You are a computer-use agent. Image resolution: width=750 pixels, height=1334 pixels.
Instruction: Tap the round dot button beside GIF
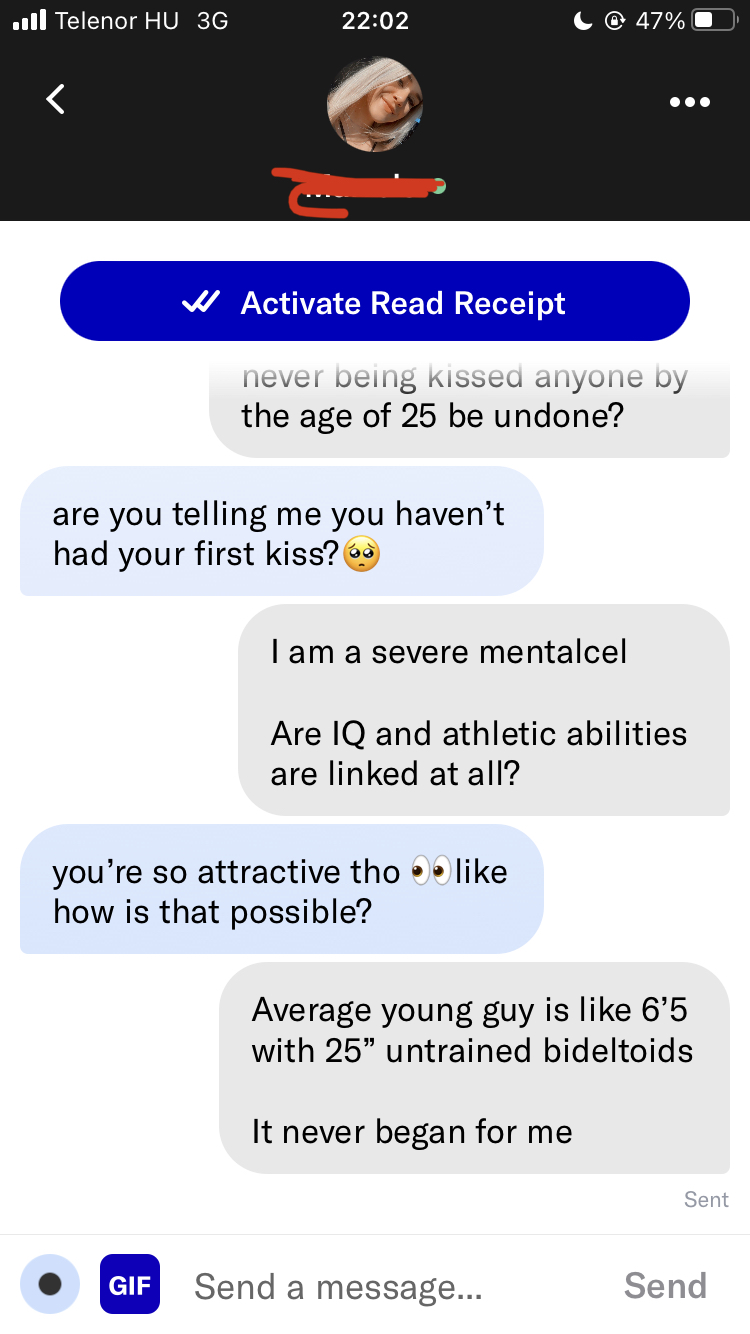click(x=50, y=1285)
